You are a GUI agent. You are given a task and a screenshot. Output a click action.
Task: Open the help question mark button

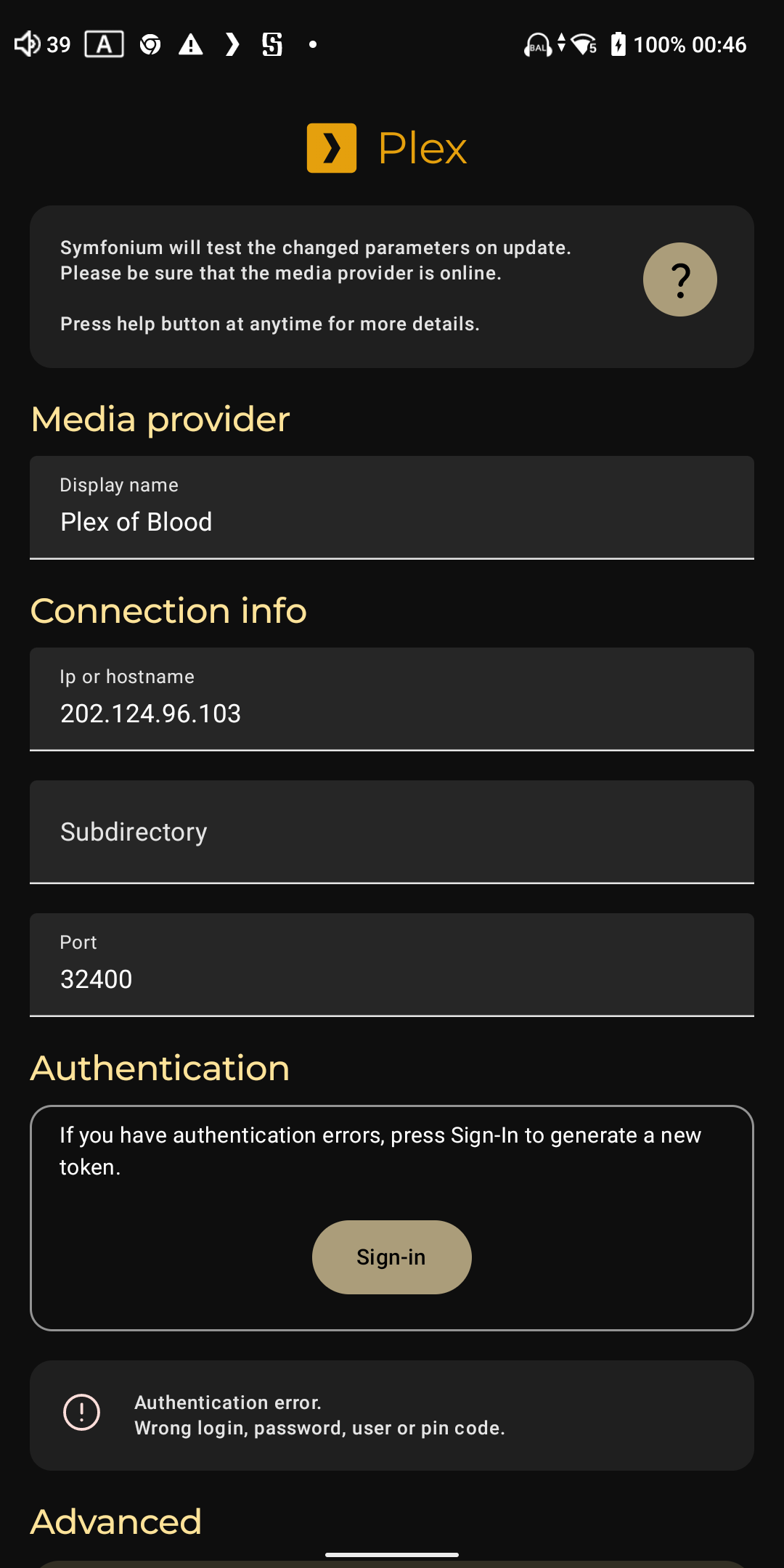tap(679, 279)
